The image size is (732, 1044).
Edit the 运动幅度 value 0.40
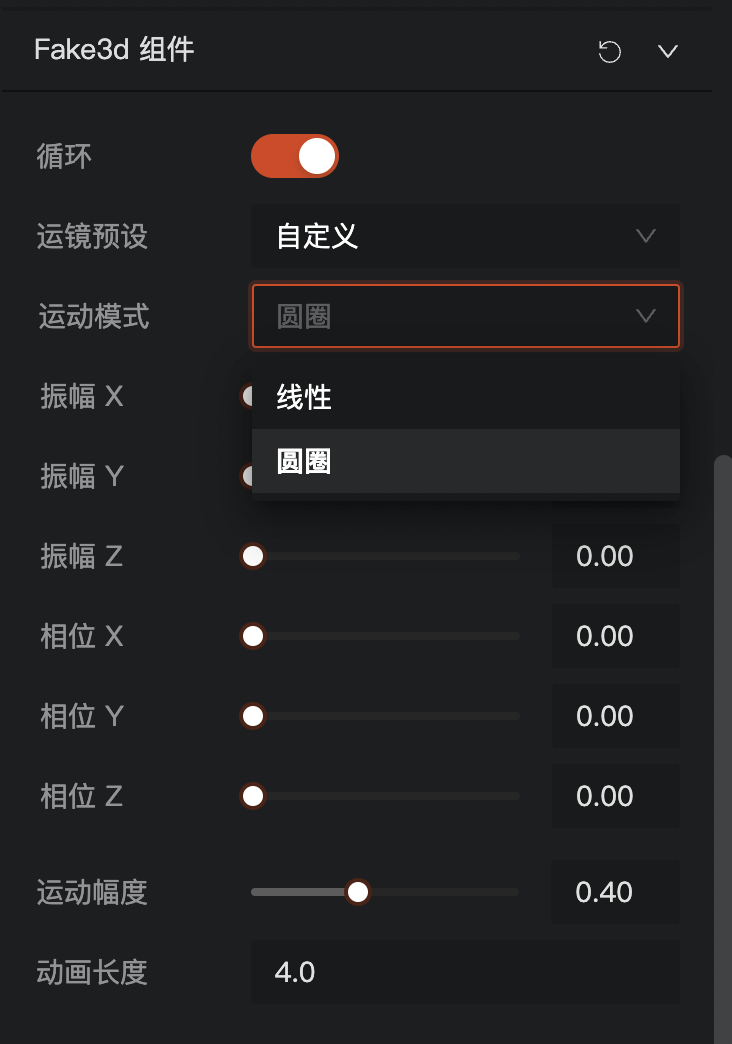tap(614, 892)
